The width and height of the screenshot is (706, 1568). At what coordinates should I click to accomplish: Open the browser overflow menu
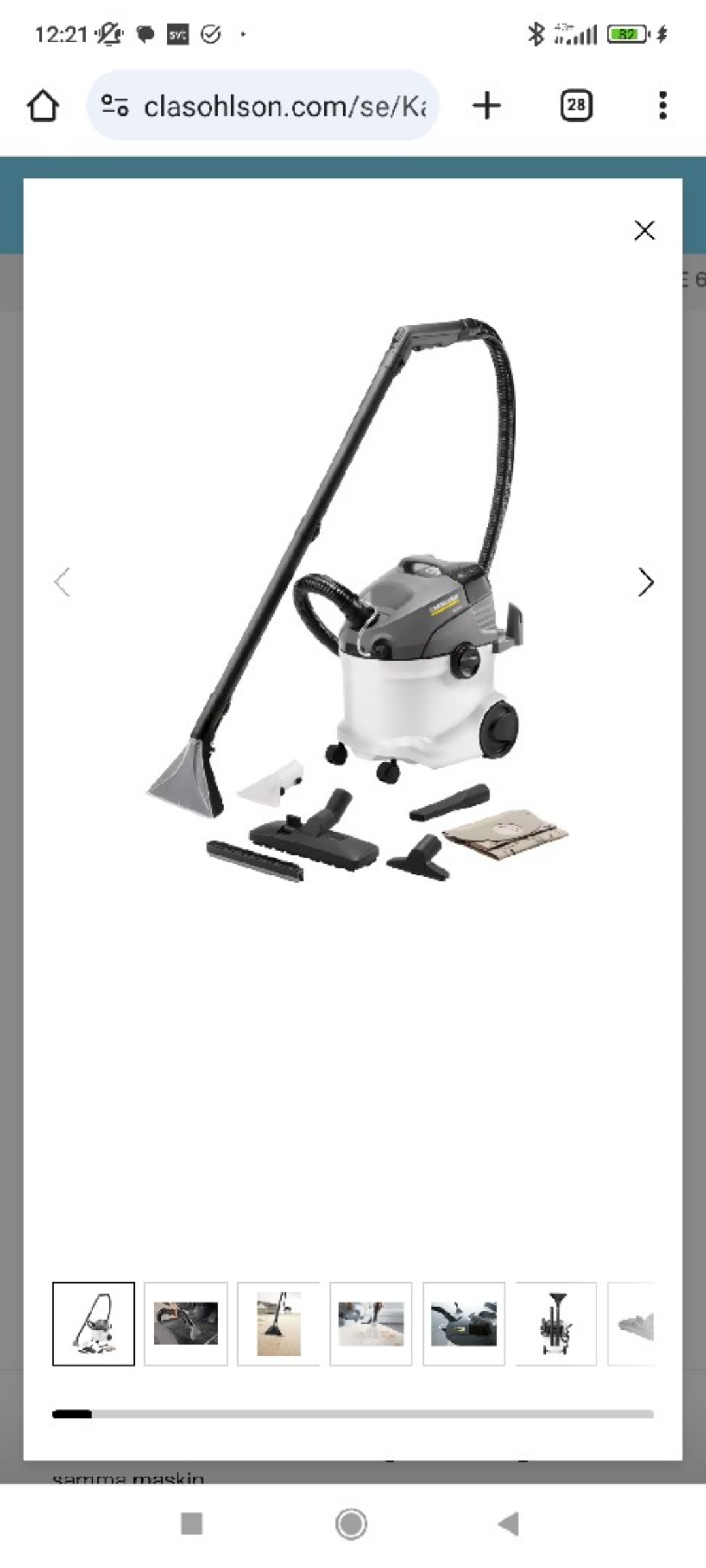click(x=662, y=106)
